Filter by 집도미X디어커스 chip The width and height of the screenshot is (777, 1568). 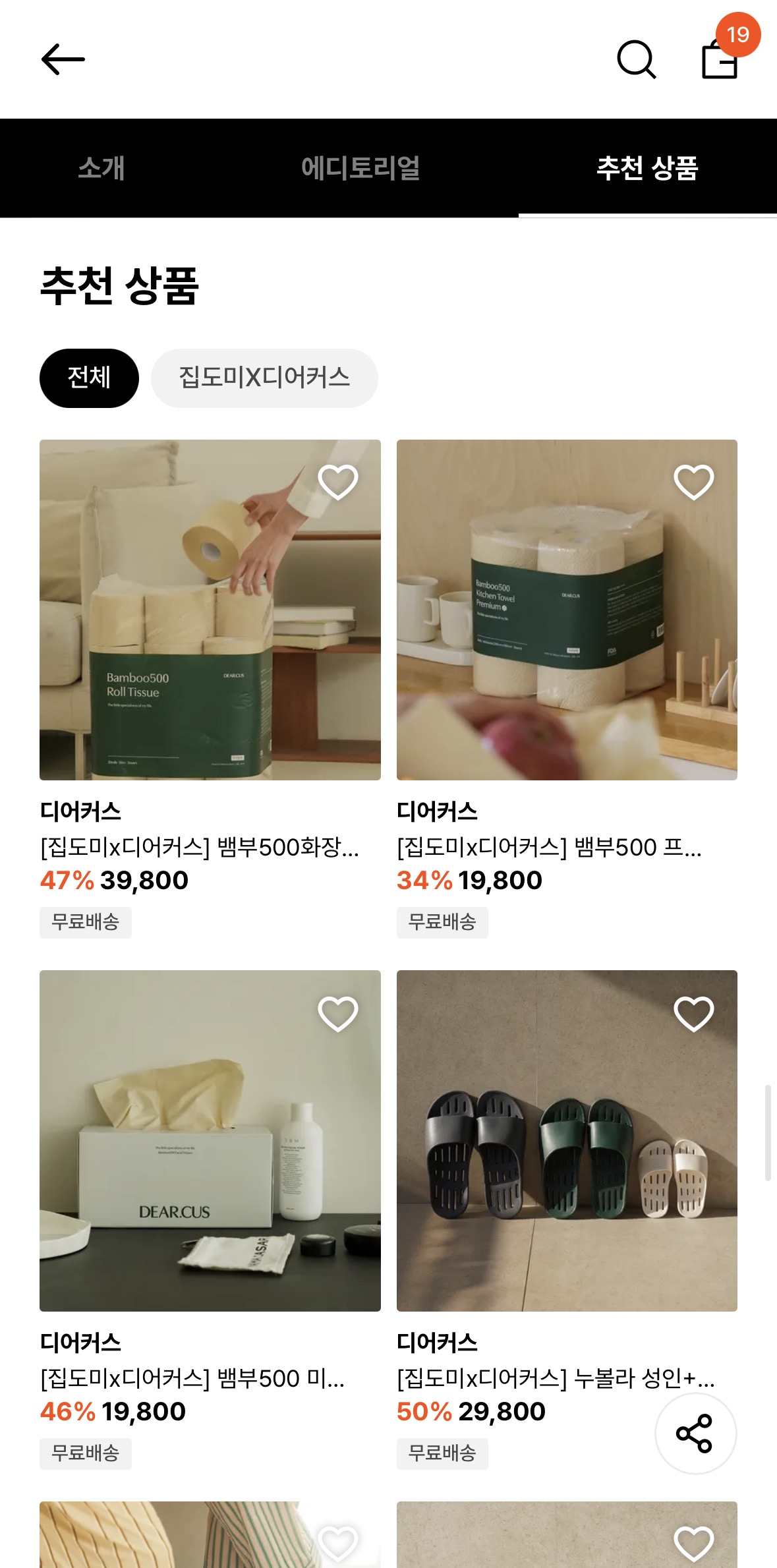(x=264, y=378)
